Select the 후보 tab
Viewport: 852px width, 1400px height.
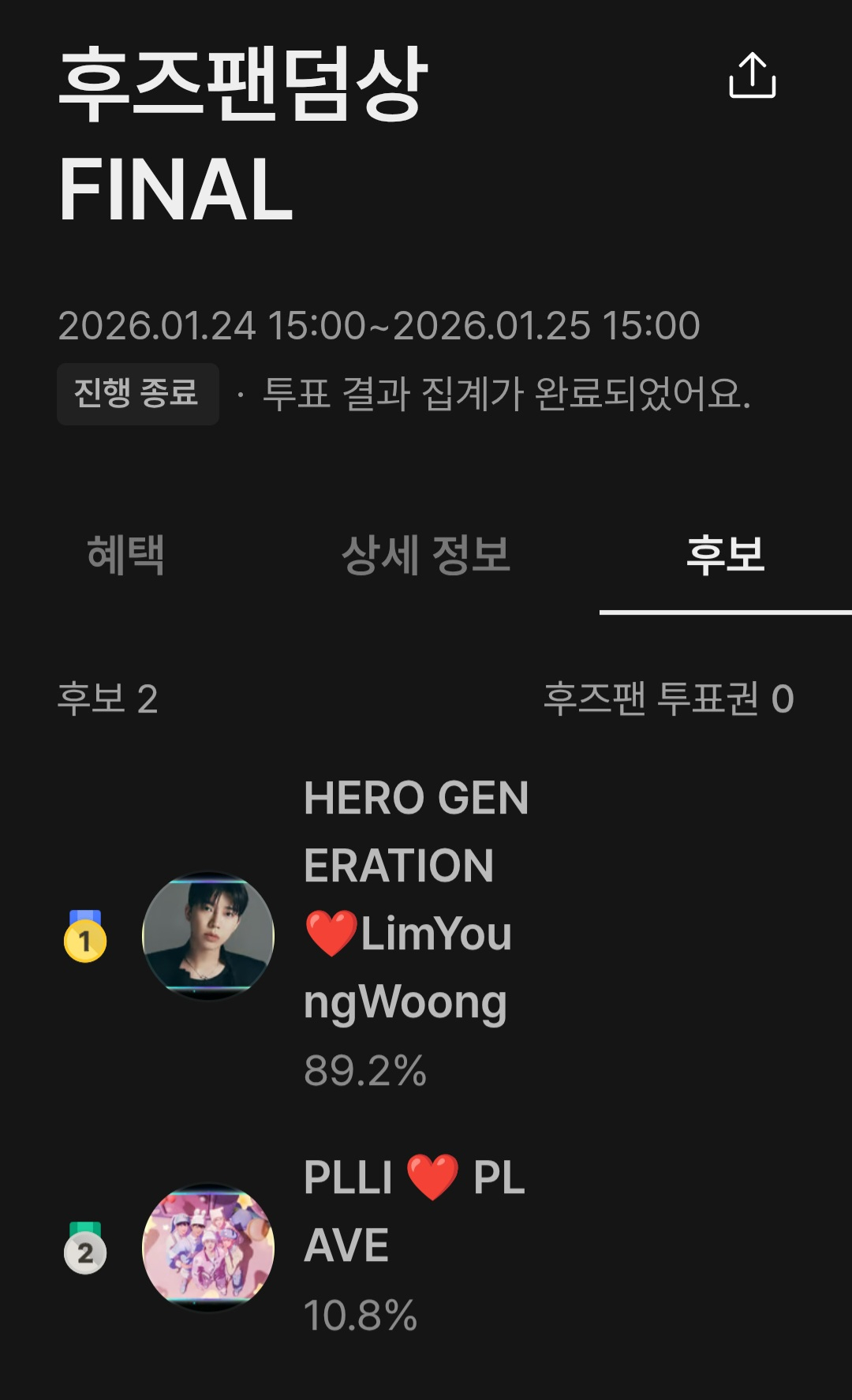(x=725, y=555)
